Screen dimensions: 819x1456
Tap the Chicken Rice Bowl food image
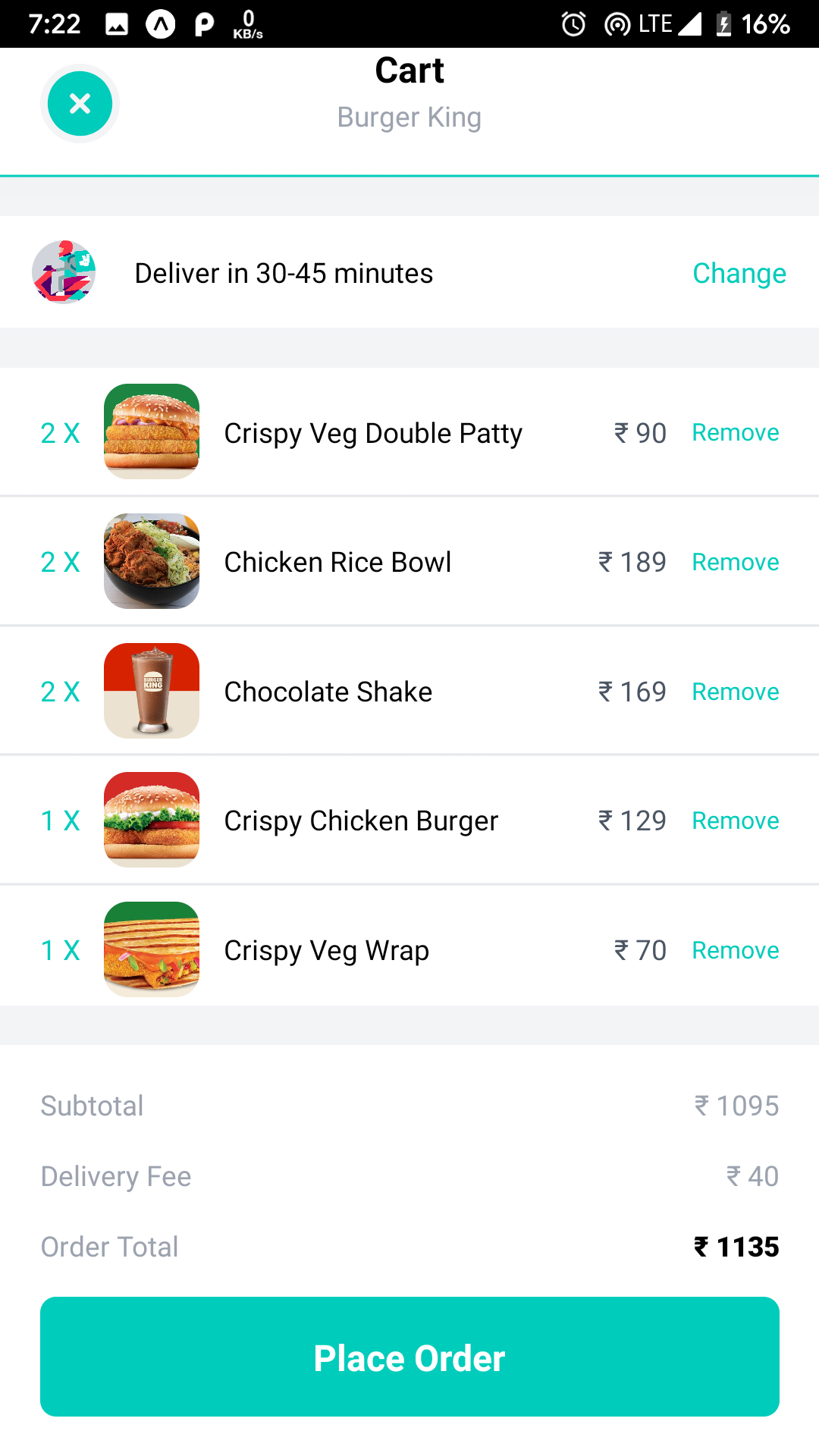pyautogui.click(x=151, y=561)
